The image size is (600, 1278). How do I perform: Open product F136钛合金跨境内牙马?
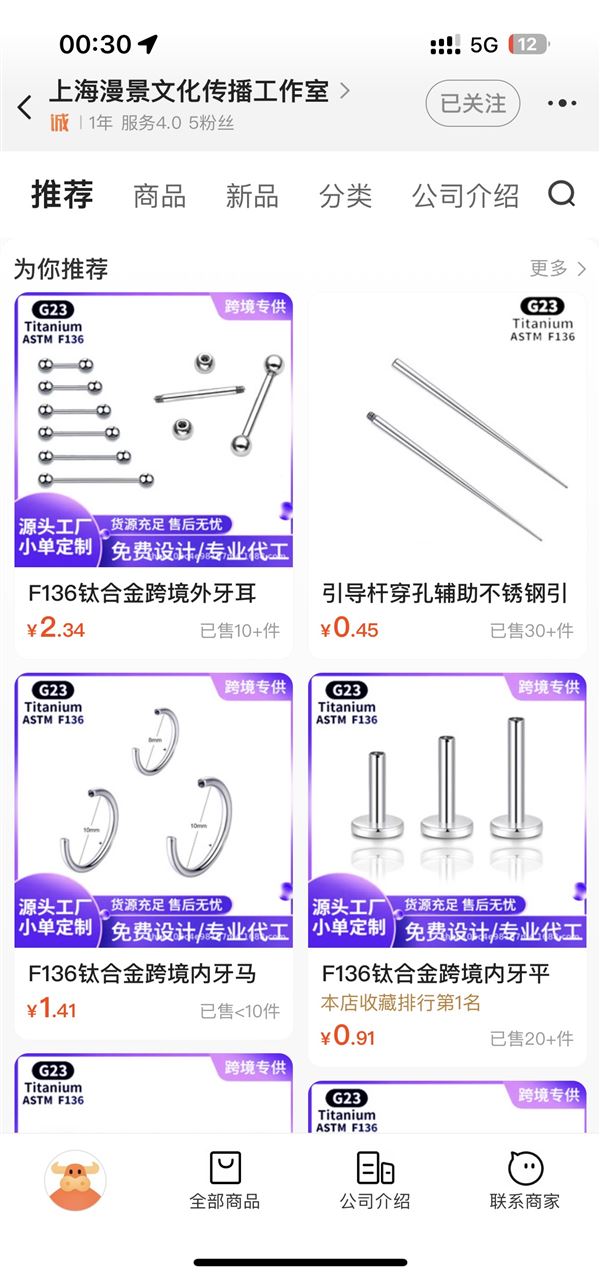pos(153,856)
